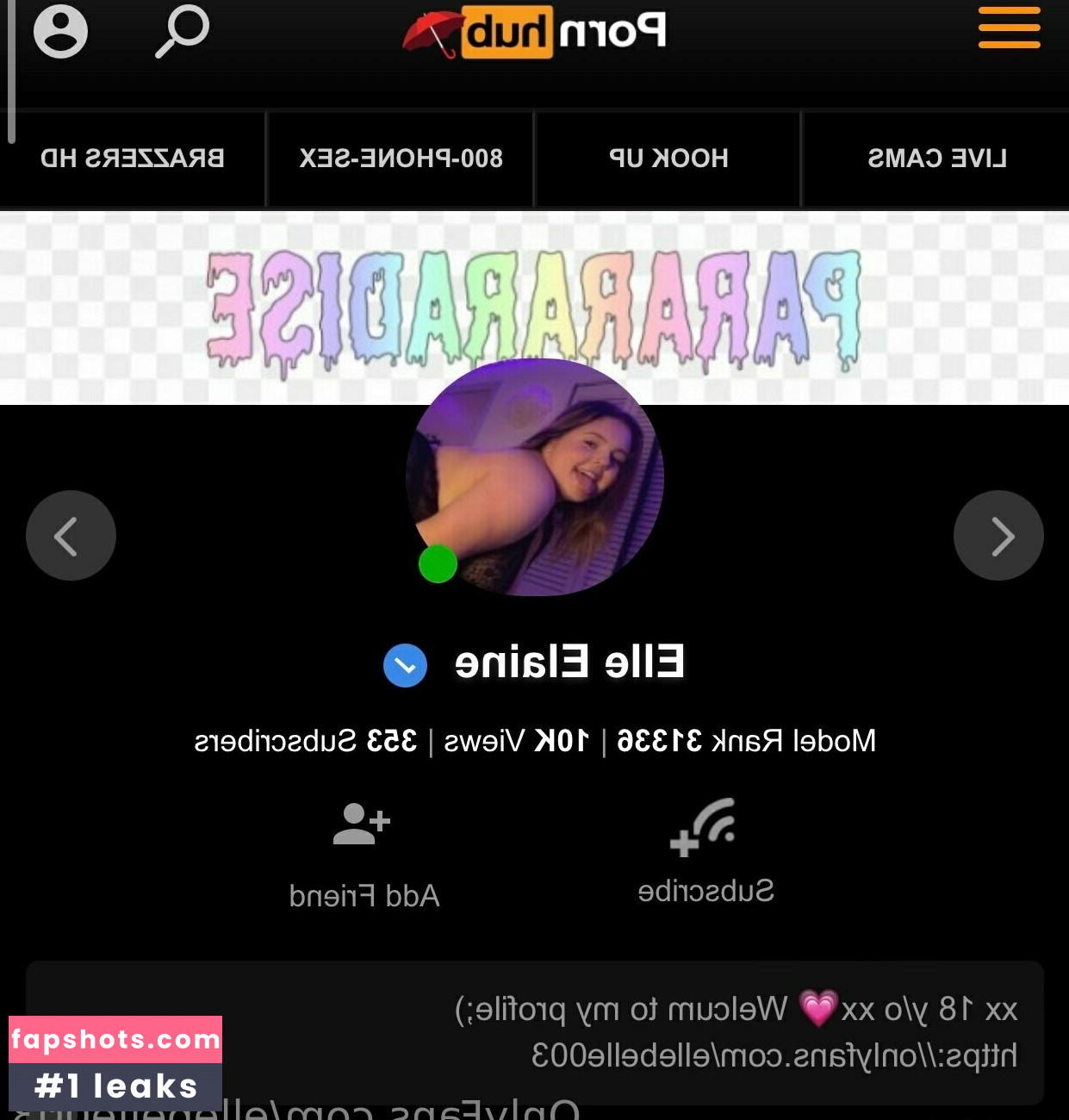Screen dimensions: 1069x1120
Task: Switch to the Hook Up tab
Action: point(668,159)
